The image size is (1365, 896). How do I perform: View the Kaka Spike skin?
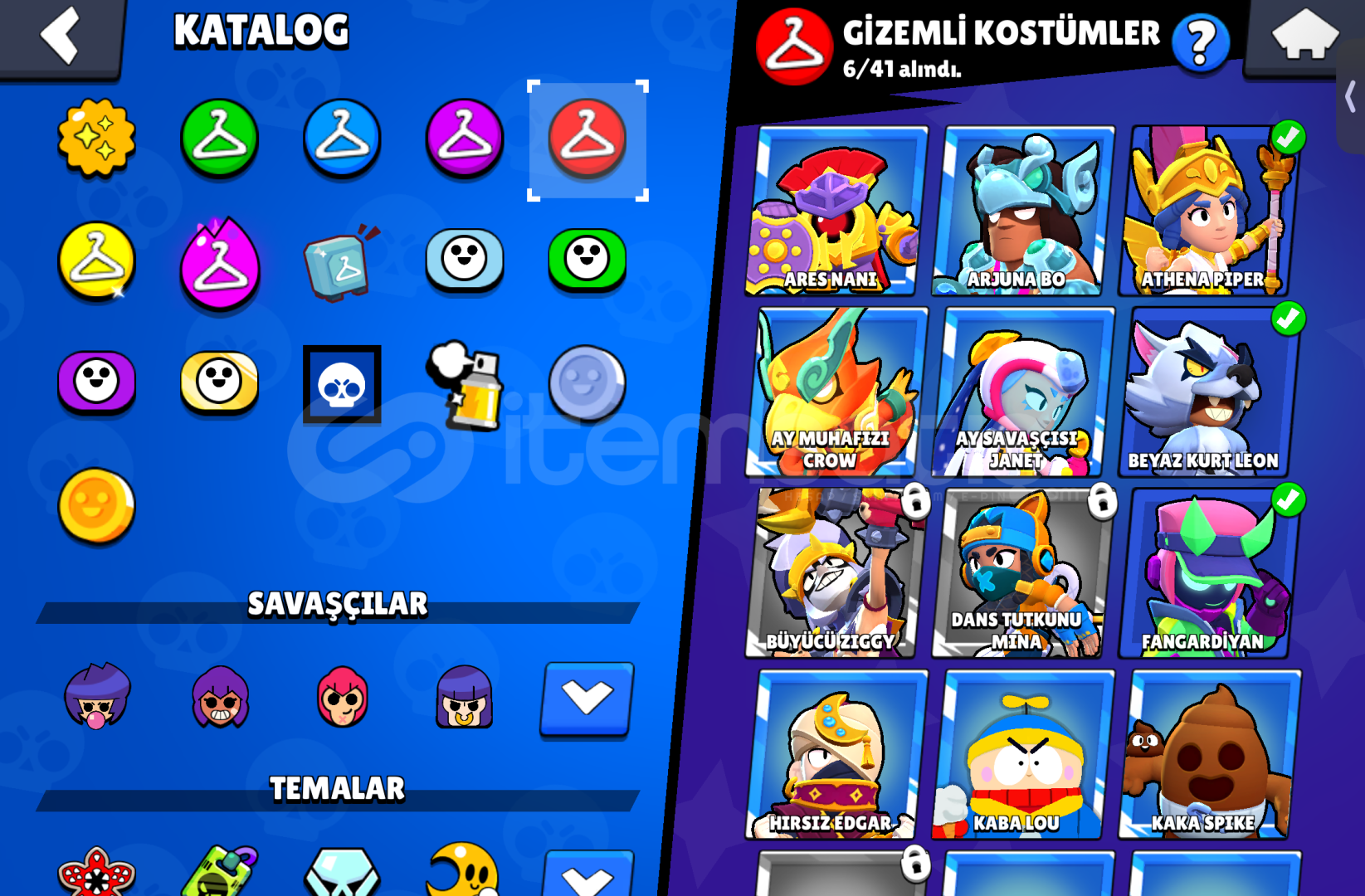1208,755
